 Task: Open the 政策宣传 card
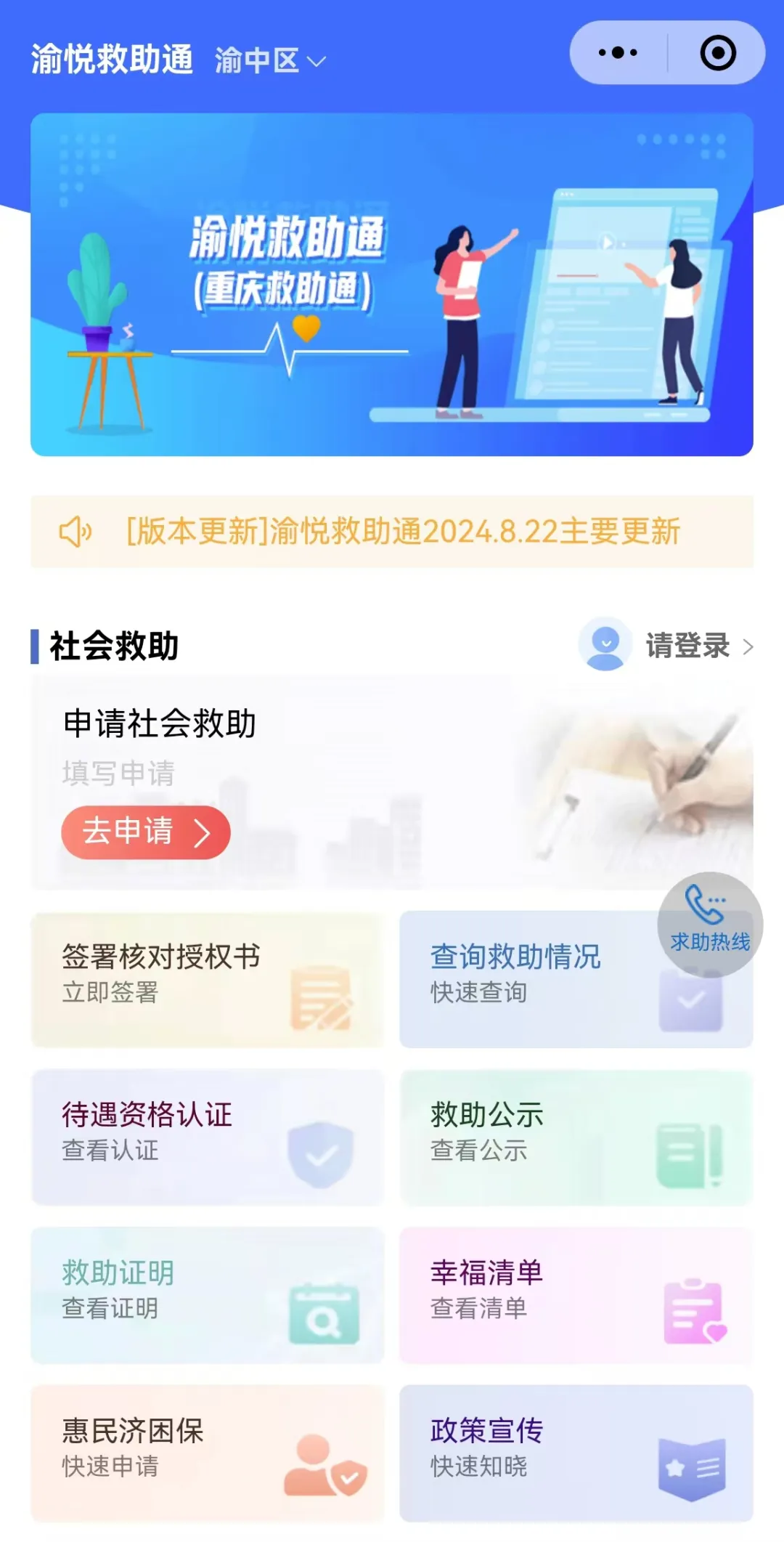576,1453
